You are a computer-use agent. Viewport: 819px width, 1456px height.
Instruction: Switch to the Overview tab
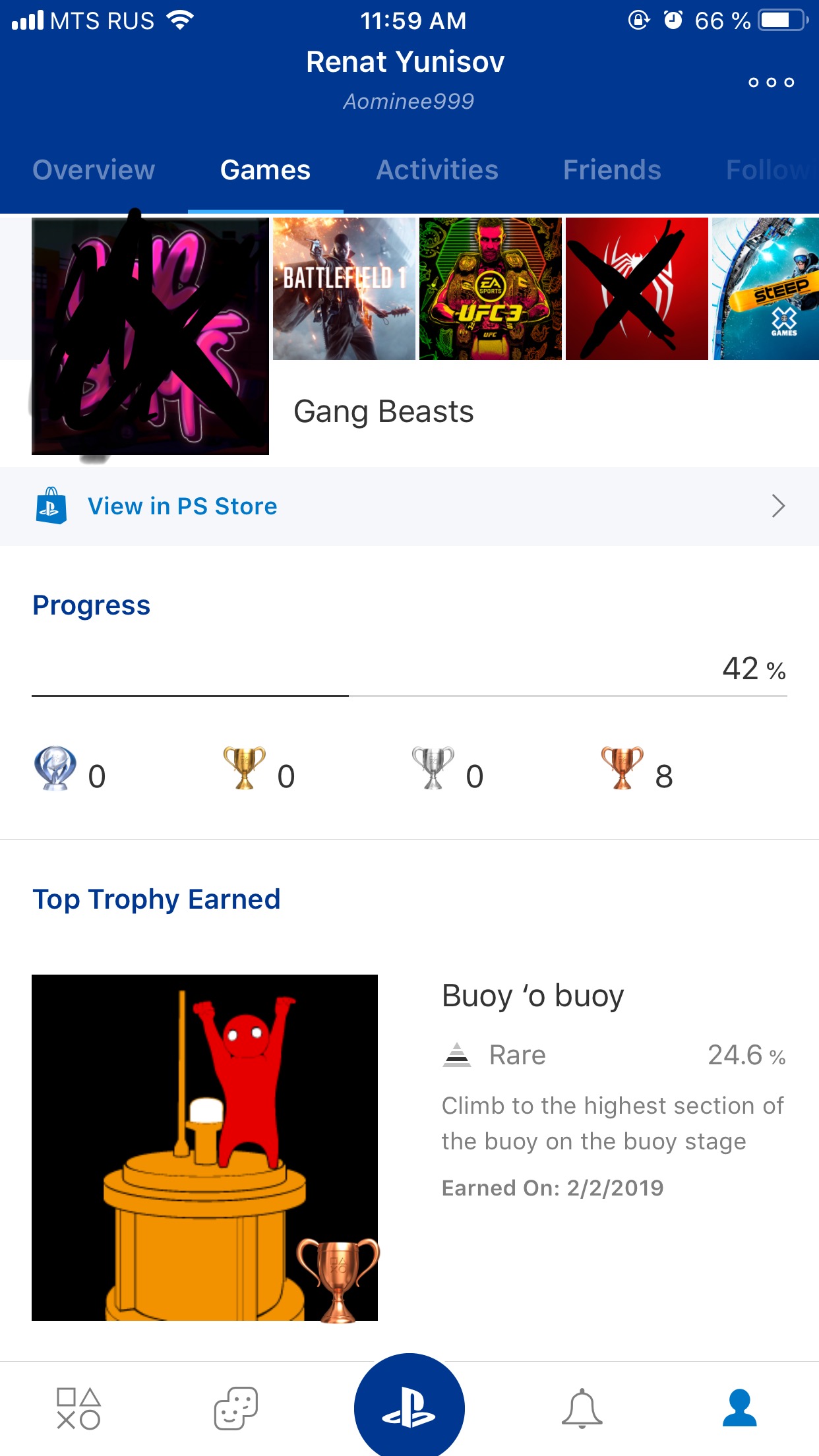(x=94, y=170)
